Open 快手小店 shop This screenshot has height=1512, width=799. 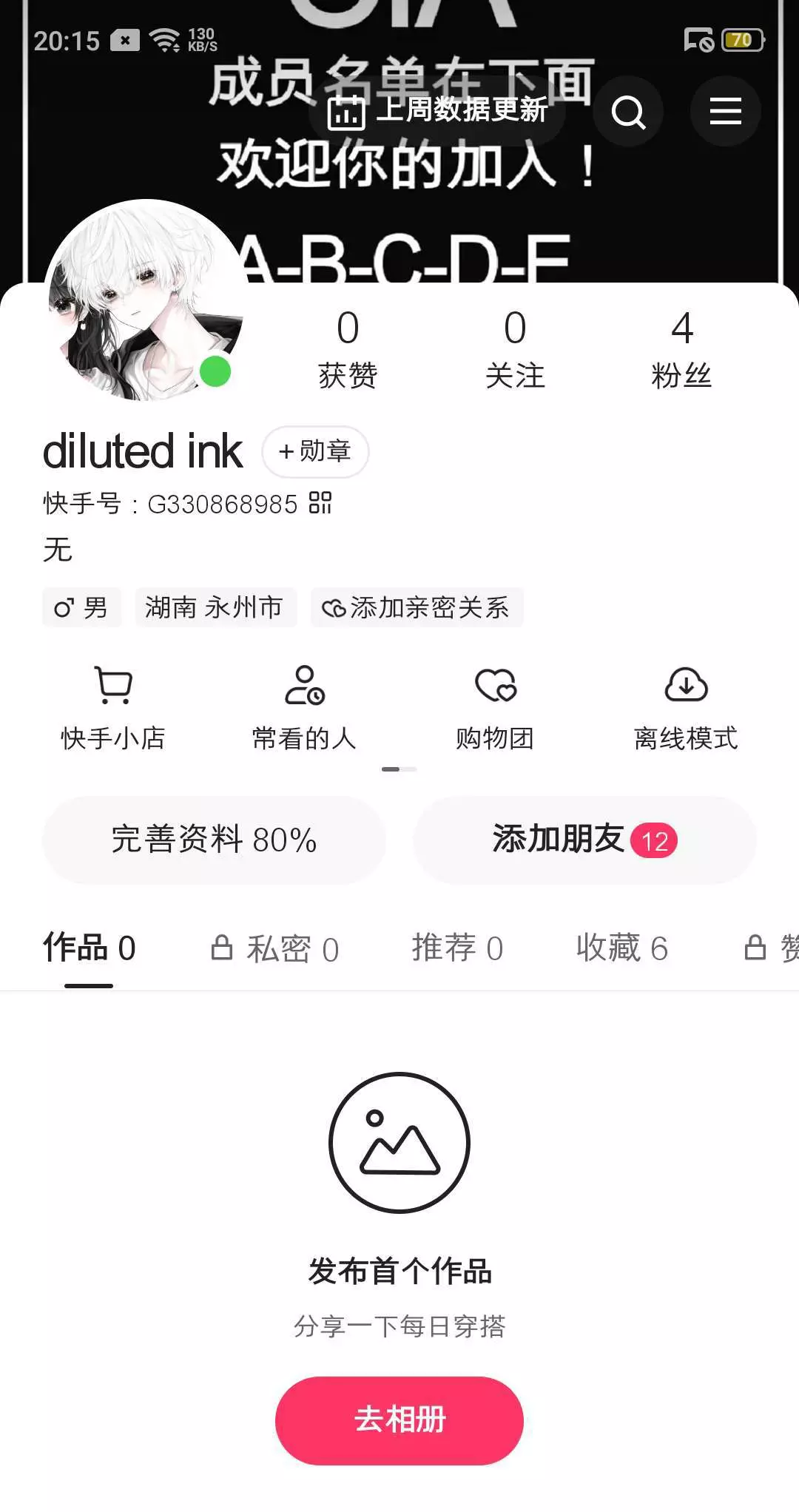point(113,706)
